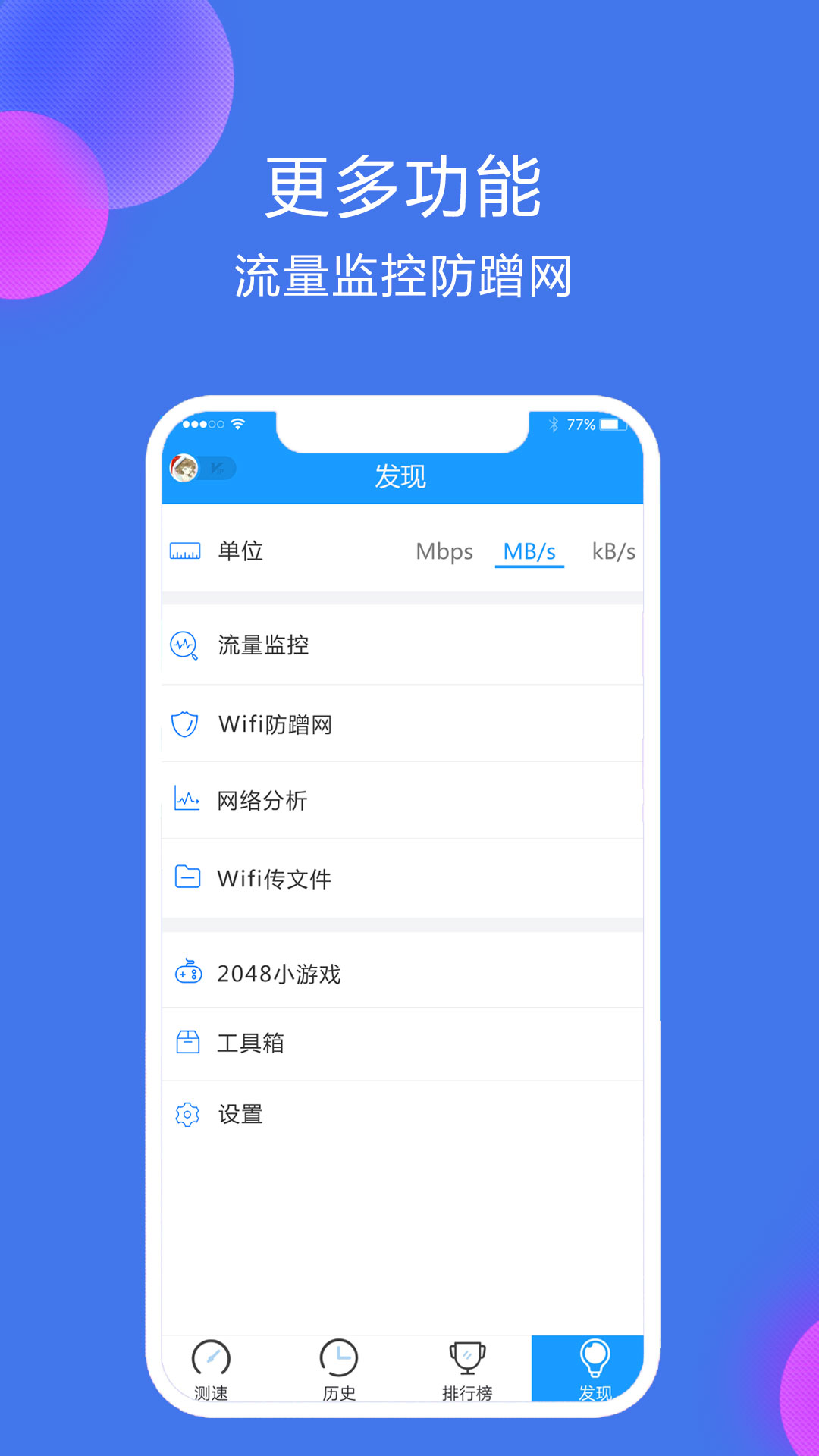The height and width of the screenshot is (1456, 819).
Task: Click the Wifi传文件 file transfer icon
Action: tap(187, 877)
